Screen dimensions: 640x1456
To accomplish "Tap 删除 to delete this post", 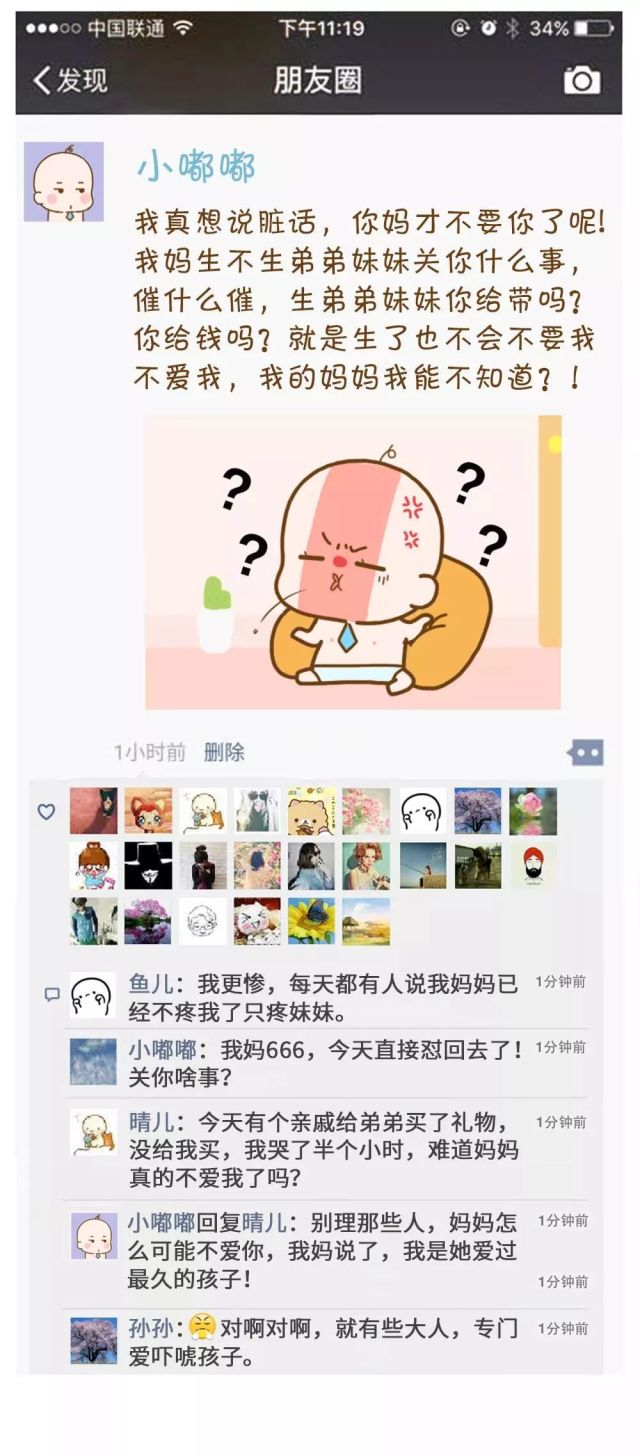I will pos(224,752).
